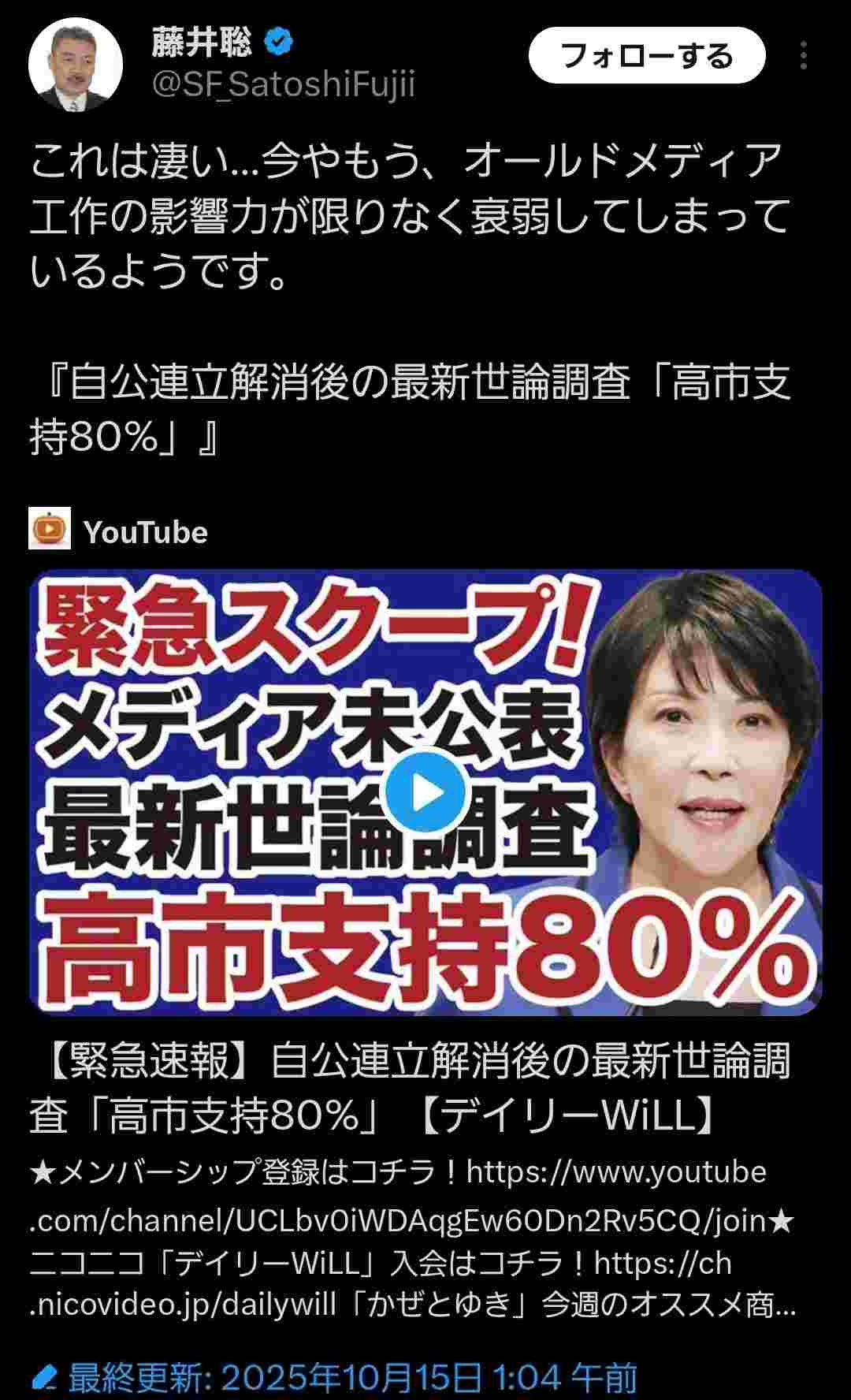The height and width of the screenshot is (1400, 851).
Task: Open 藤井聡's profile picture
Action: pyautogui.click(x=76, y=64)
